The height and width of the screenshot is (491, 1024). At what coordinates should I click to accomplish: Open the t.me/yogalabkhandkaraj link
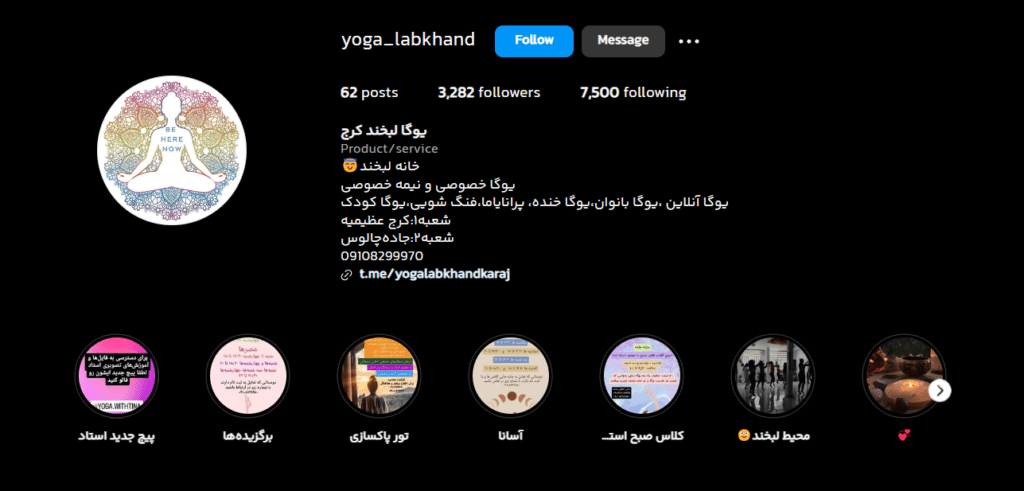click(434, 274)
